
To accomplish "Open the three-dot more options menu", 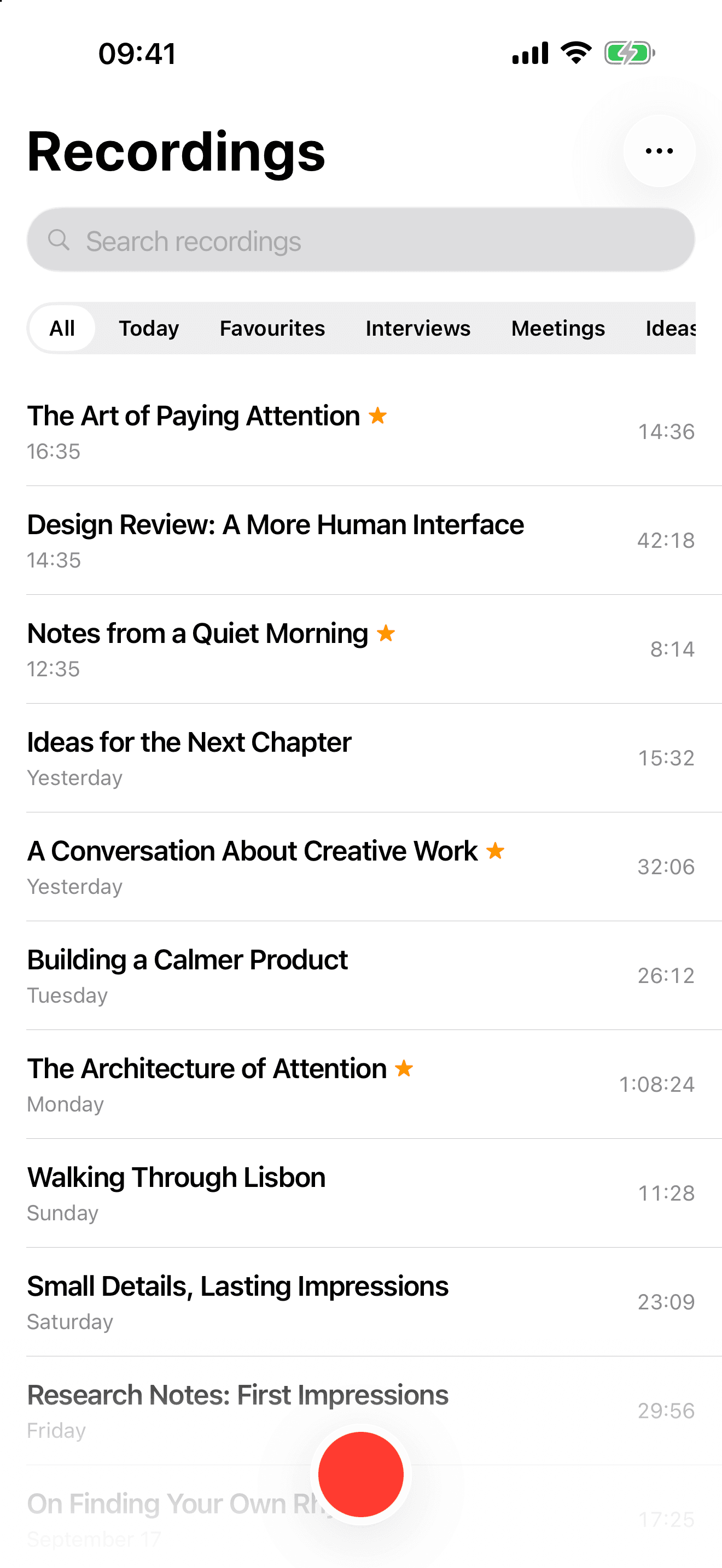I will point(659,150).
